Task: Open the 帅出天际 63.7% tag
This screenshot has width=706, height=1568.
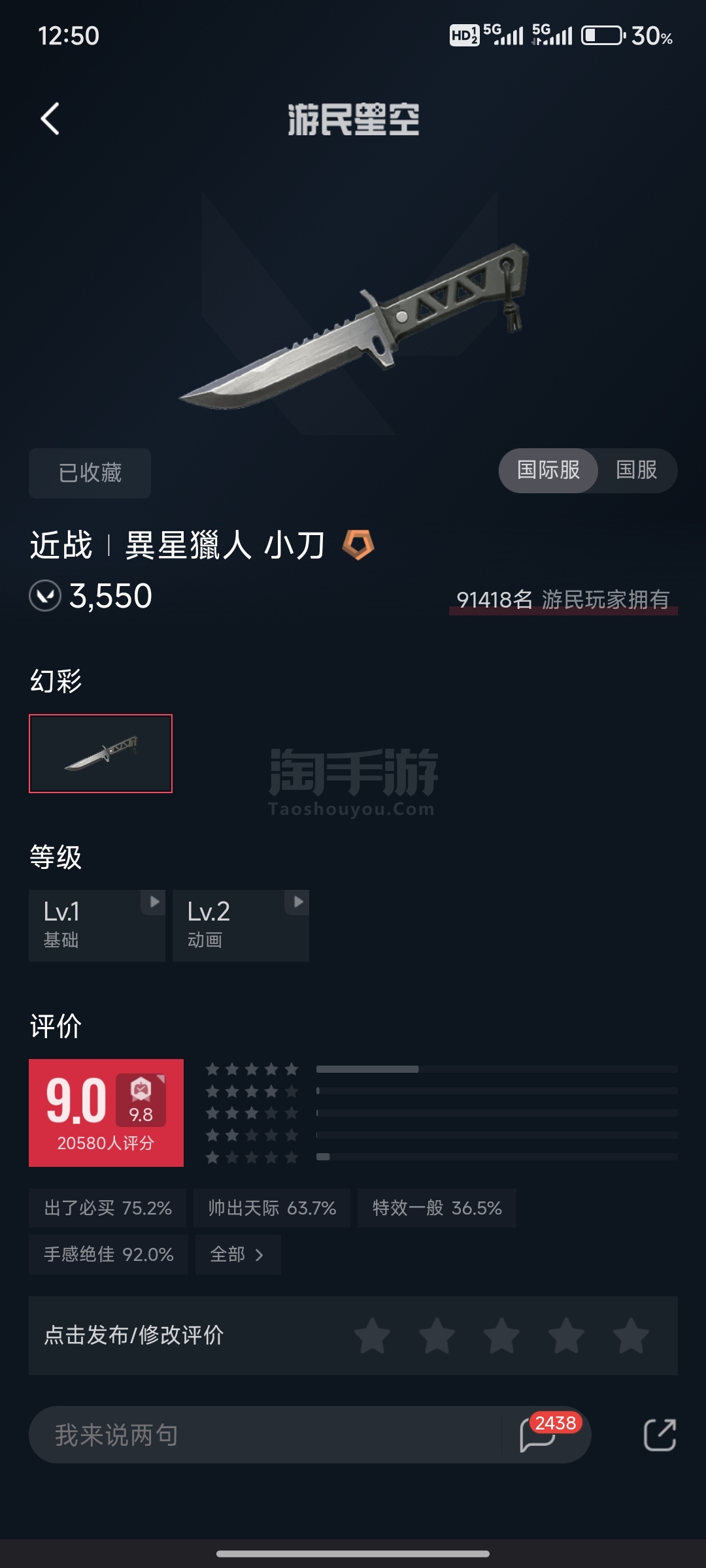Action: point(272,1208)
